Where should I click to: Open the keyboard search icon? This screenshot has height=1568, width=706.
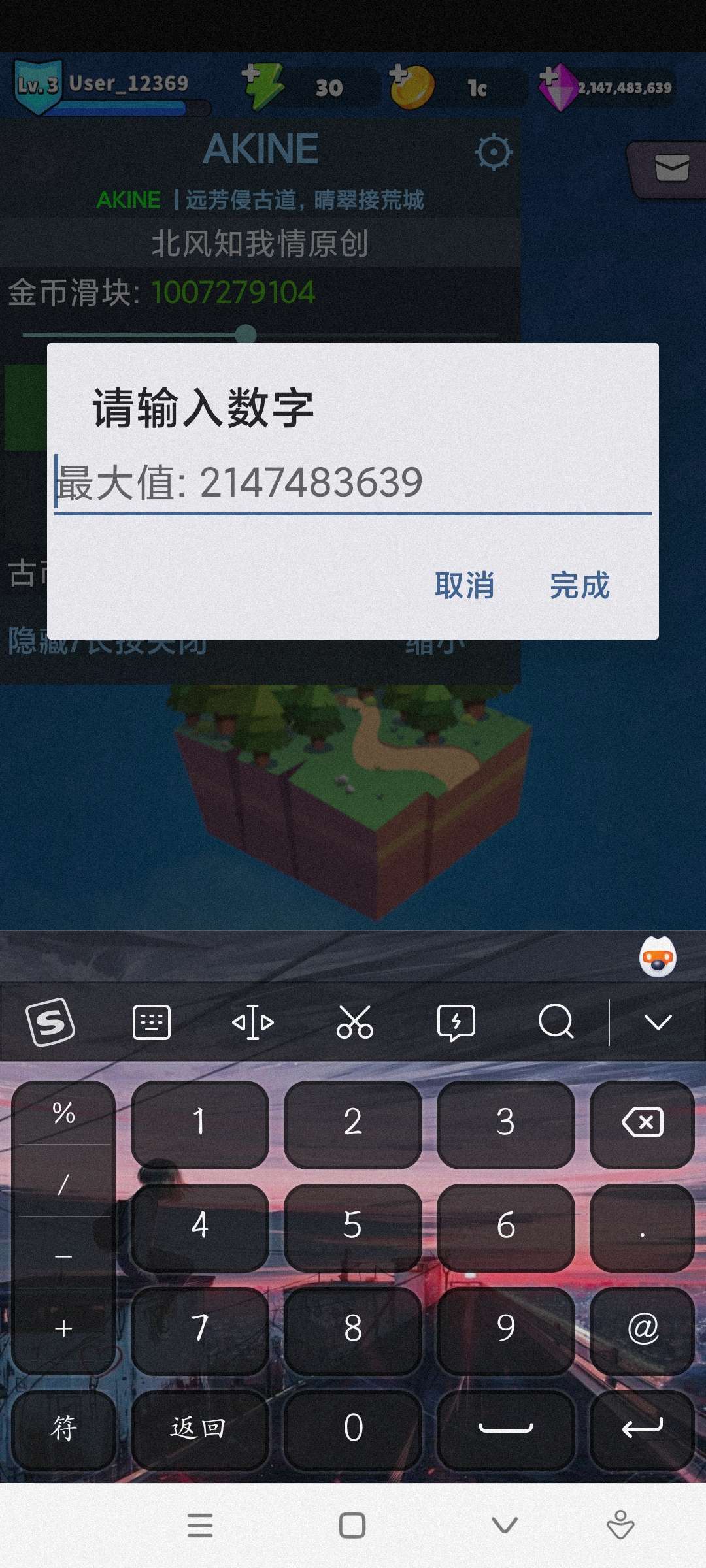556,1022
